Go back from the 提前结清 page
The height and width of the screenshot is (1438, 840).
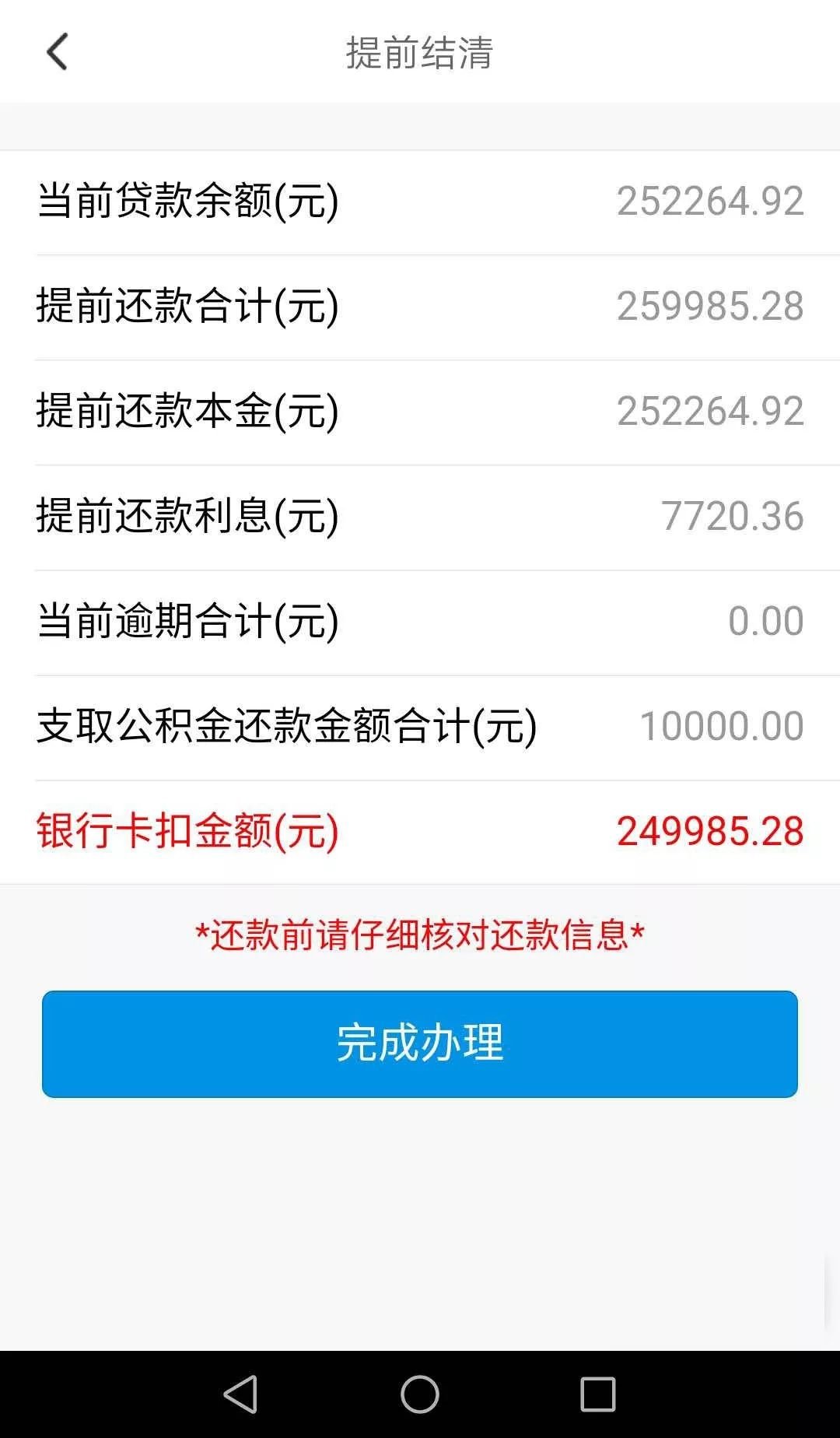(x=58, y=52)
